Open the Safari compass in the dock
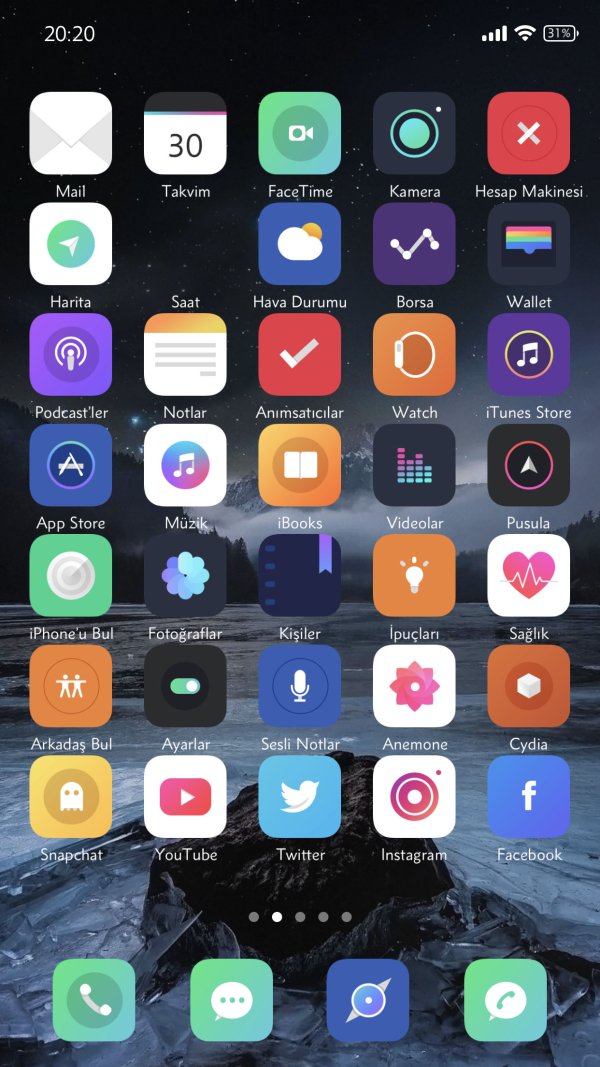600x1067 pixels. tap(368, 1000)
